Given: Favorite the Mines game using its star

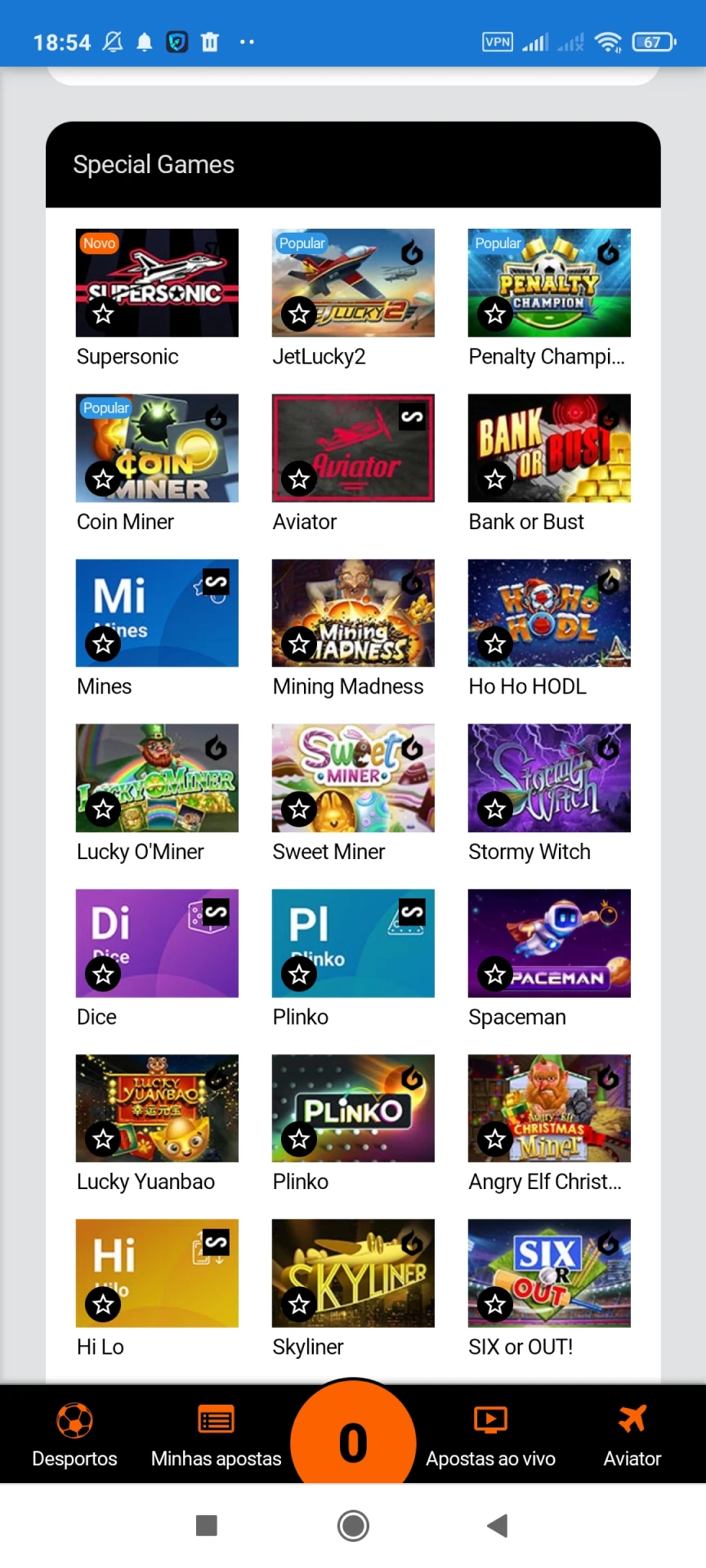Looking at the screenshot, I should pos(103,644).
